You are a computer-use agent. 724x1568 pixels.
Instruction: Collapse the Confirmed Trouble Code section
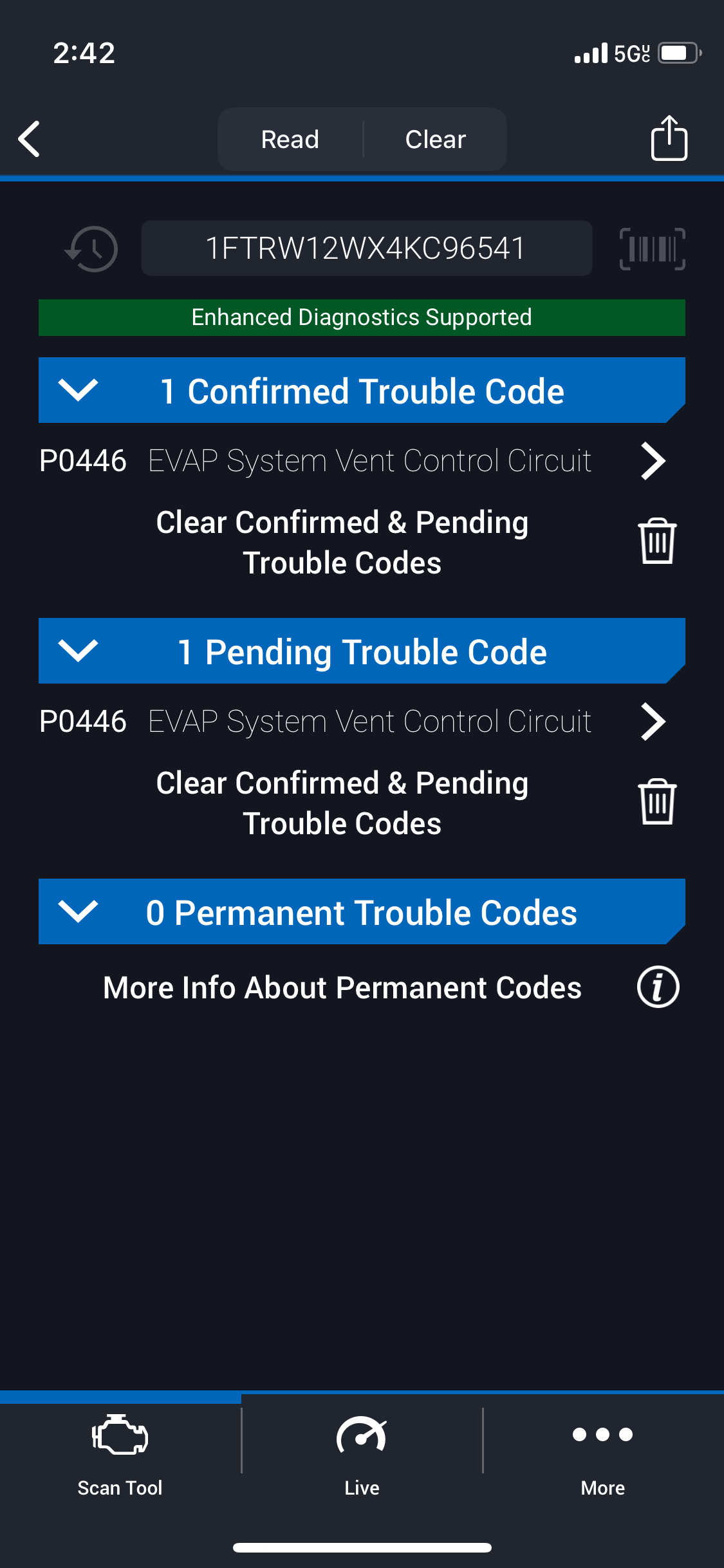(78, 390)
